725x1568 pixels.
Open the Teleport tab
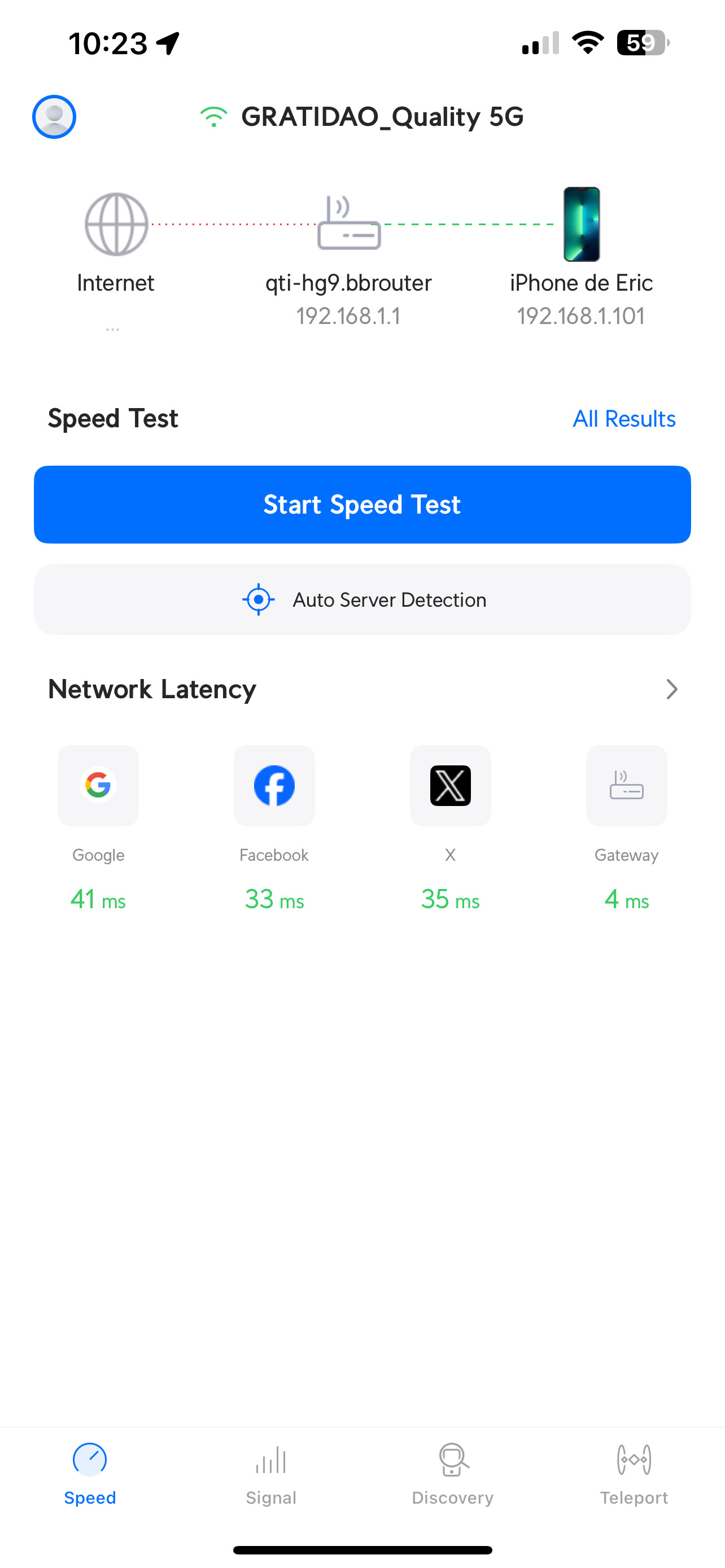click(634, 1473)
